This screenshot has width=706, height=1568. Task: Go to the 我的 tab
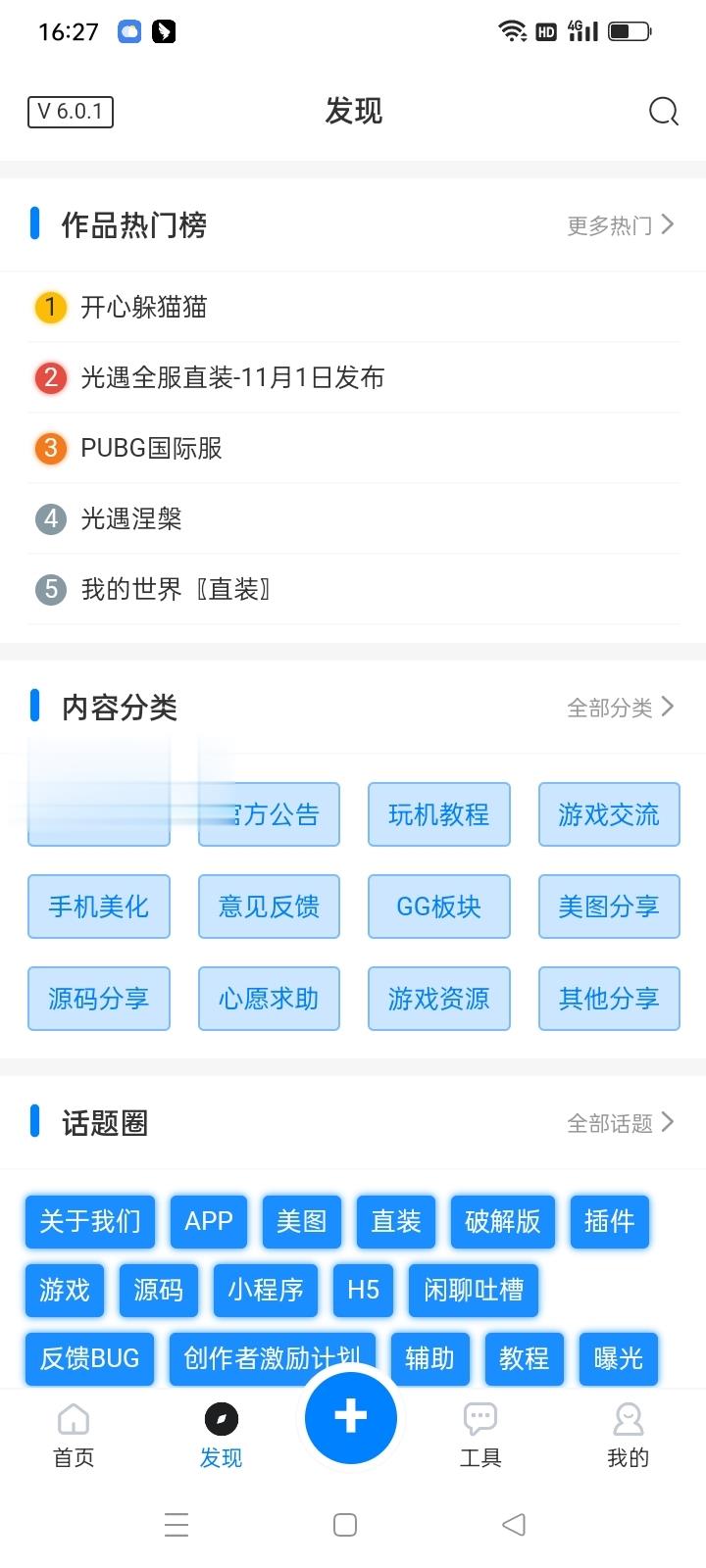point(628,1435)
